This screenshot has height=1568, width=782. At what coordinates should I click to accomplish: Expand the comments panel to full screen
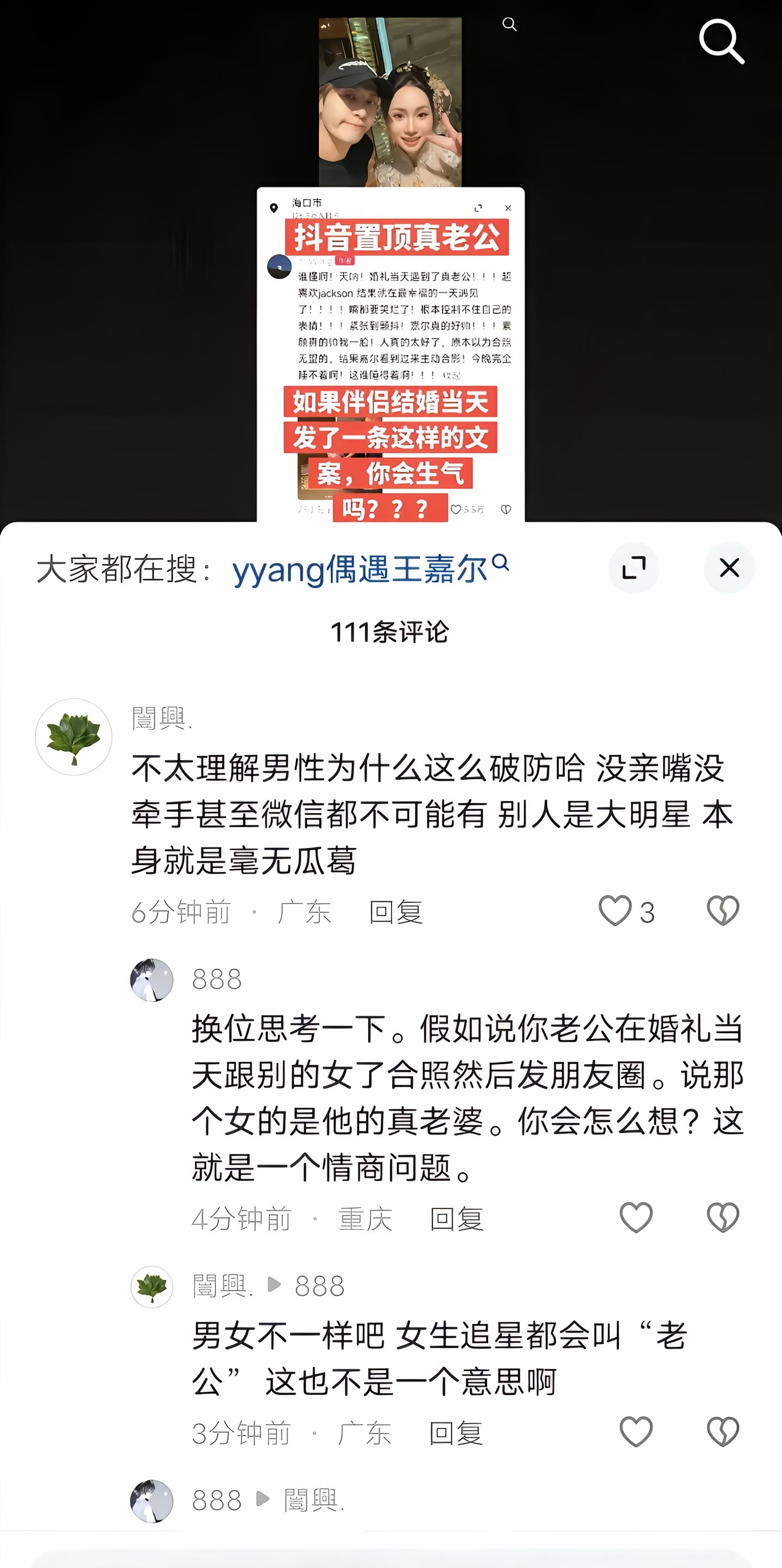click(633, 568)
